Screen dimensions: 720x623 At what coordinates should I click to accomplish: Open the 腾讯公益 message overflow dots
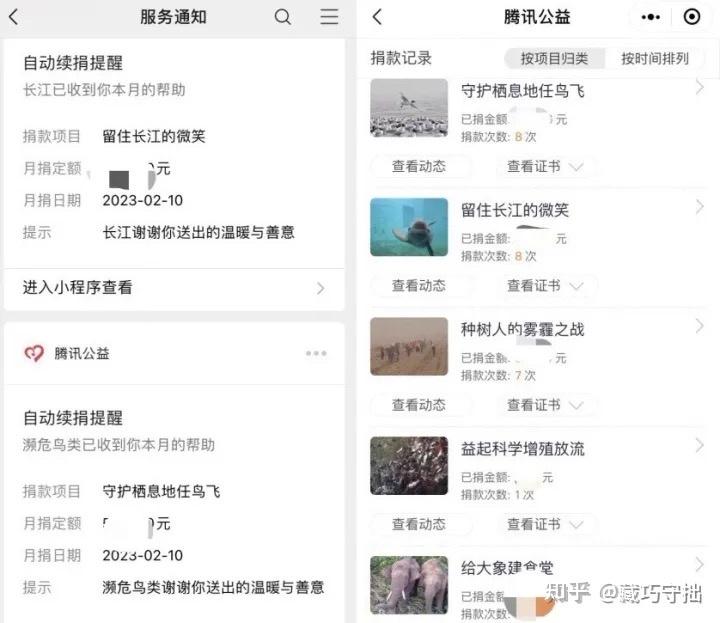click(316, 353)
